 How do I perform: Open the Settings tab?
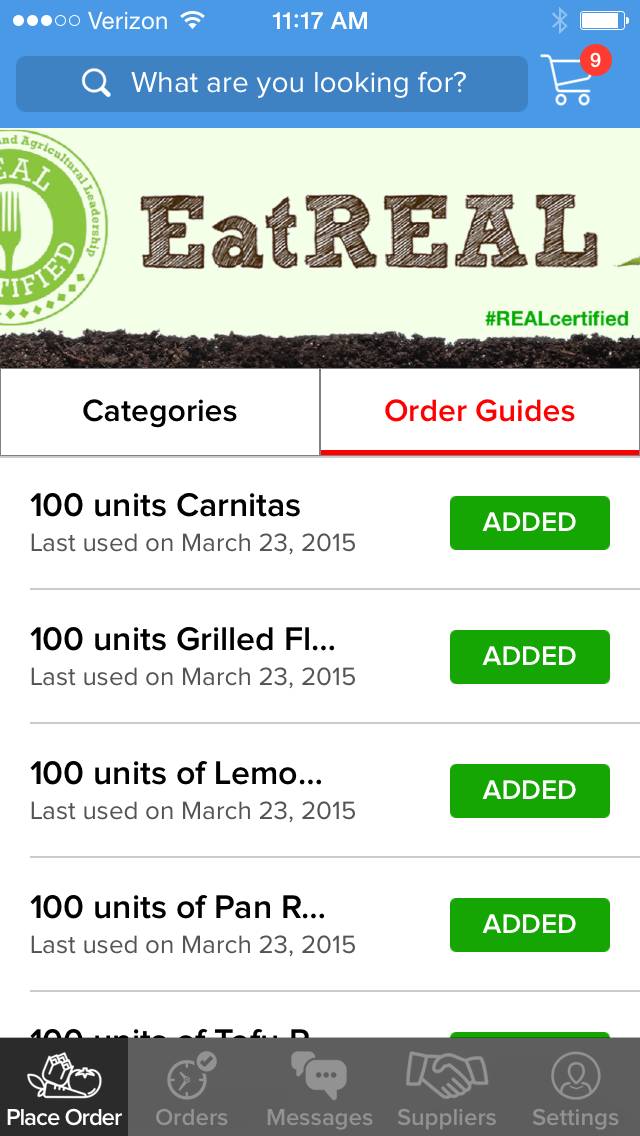click(x=575, y=1087)
